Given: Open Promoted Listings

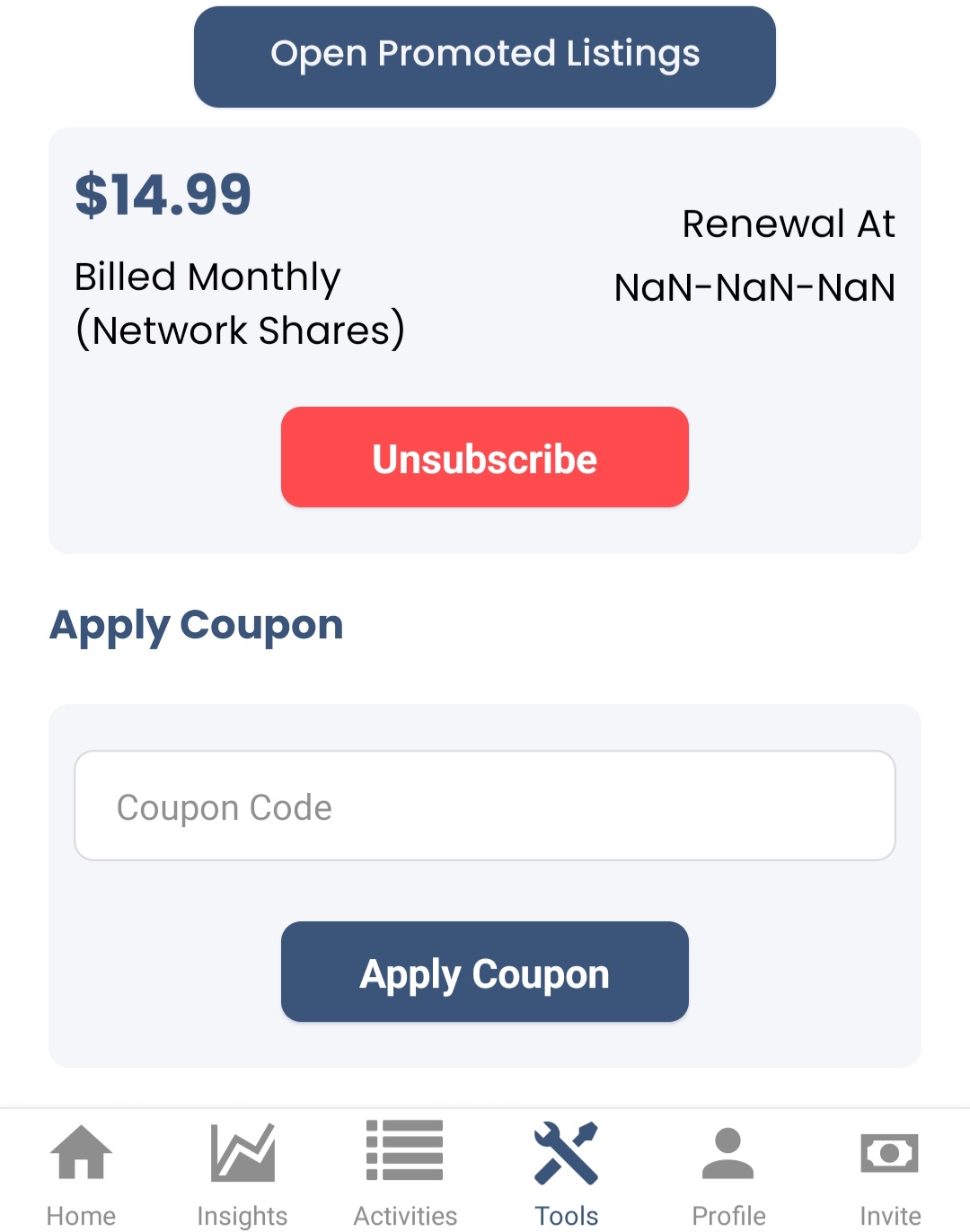Looking at the screenshot, I should point(485,56).
